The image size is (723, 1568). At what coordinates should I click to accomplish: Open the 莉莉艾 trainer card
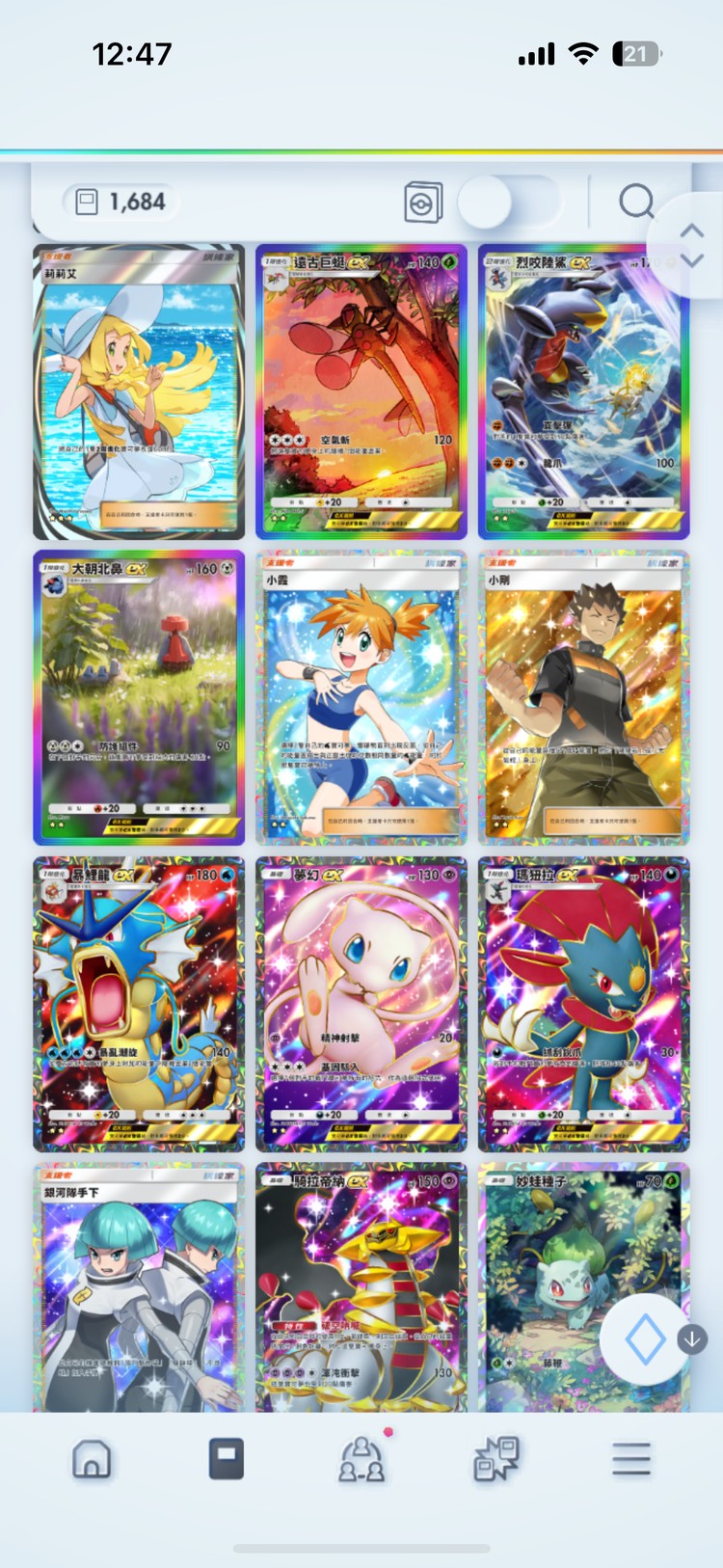click(139, 392)
